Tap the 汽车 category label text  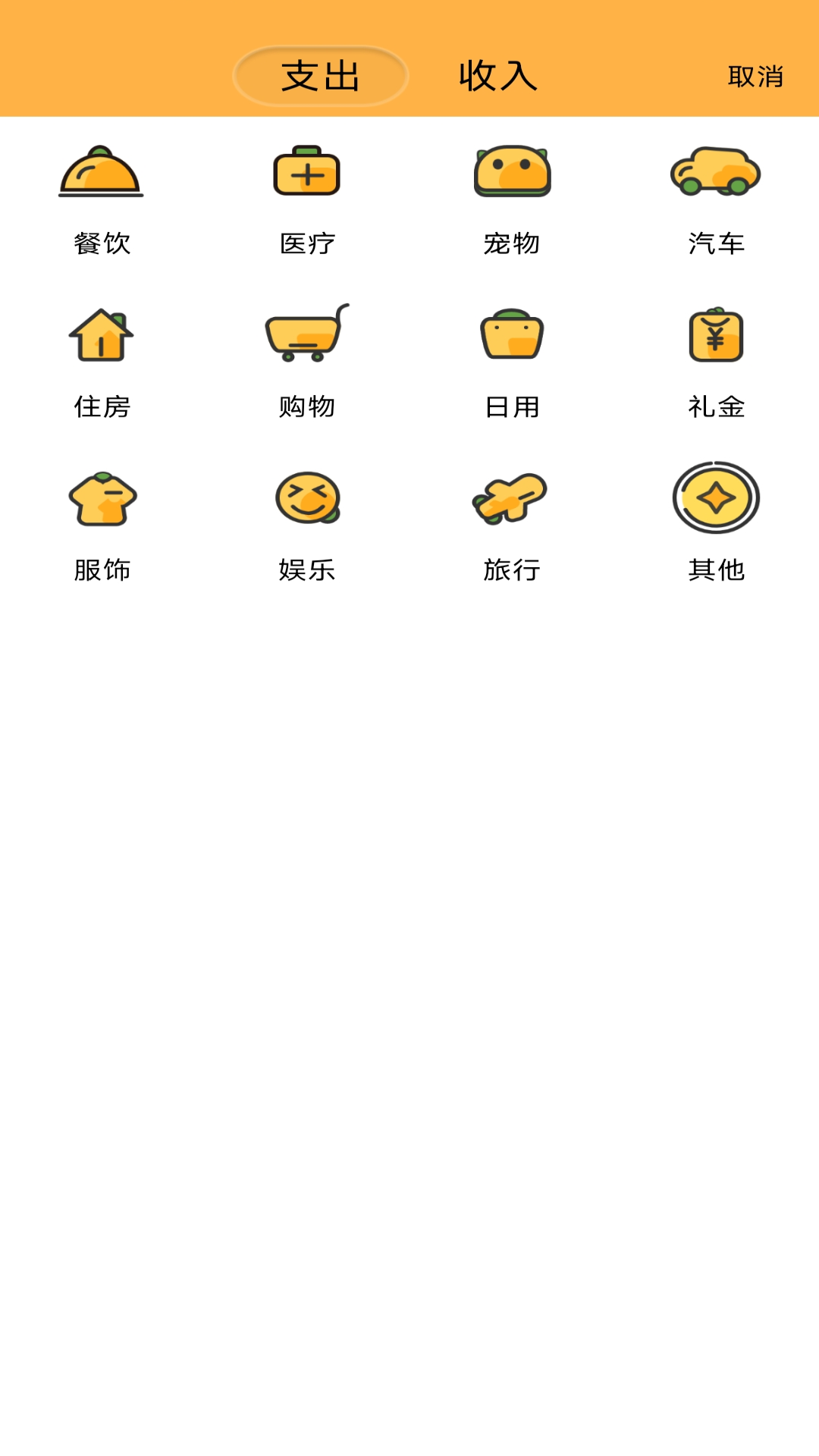[x=715, y=243]
